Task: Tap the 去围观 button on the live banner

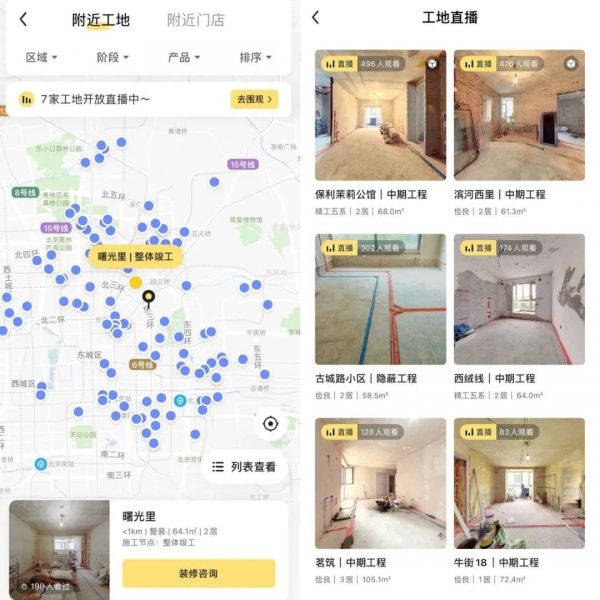Action: click(254, 99)
